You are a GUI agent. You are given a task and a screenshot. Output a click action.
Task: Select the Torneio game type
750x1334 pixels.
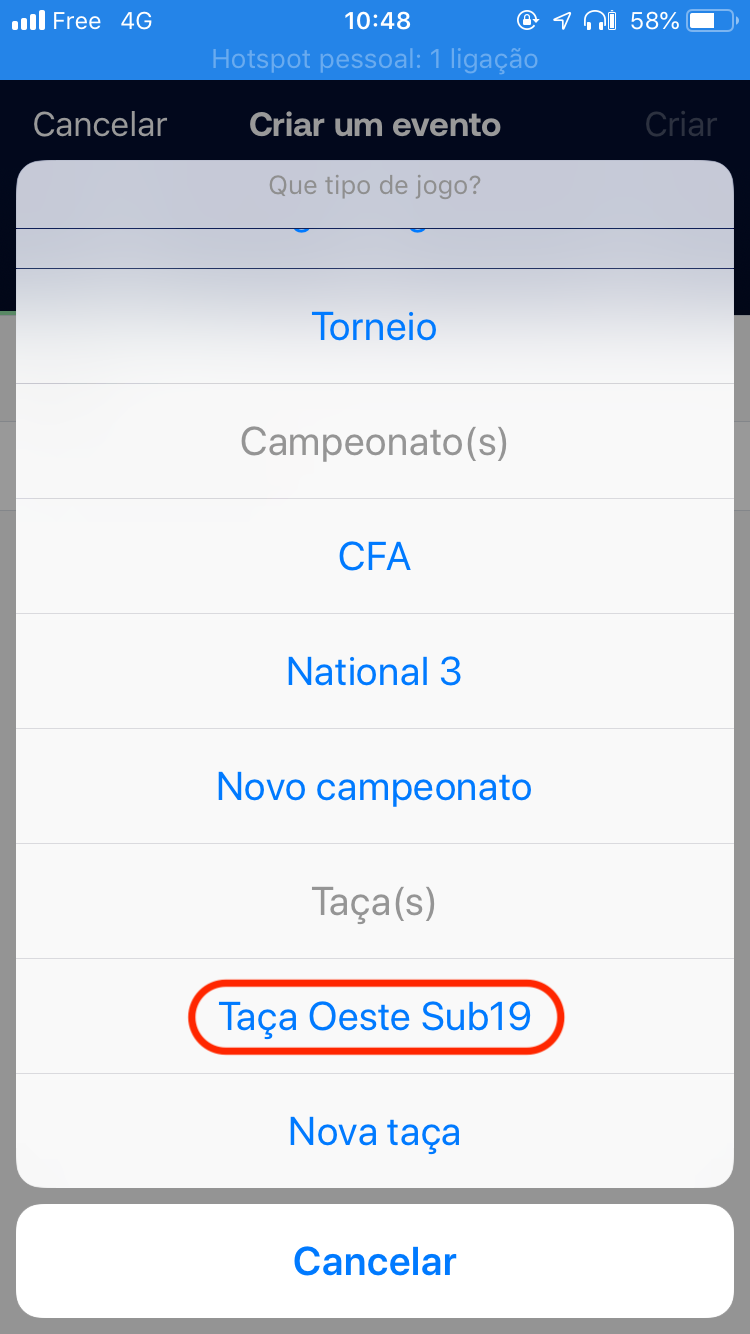click(x=374, y=327)
